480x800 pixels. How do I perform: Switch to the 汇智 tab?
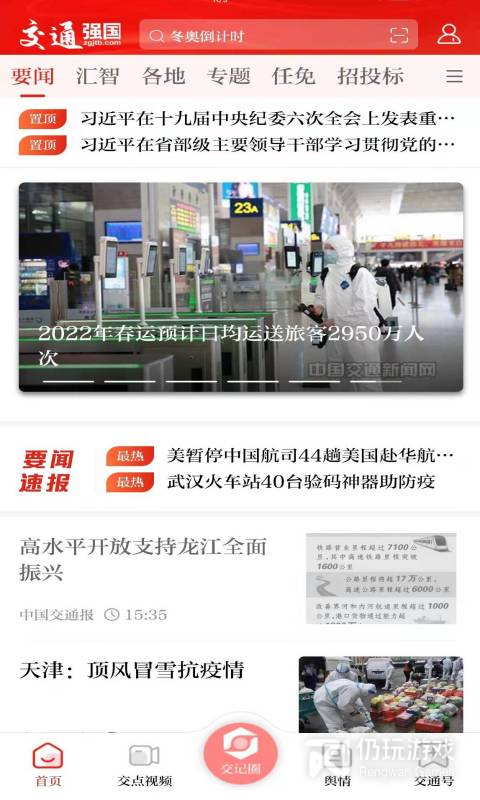point(97,76)
